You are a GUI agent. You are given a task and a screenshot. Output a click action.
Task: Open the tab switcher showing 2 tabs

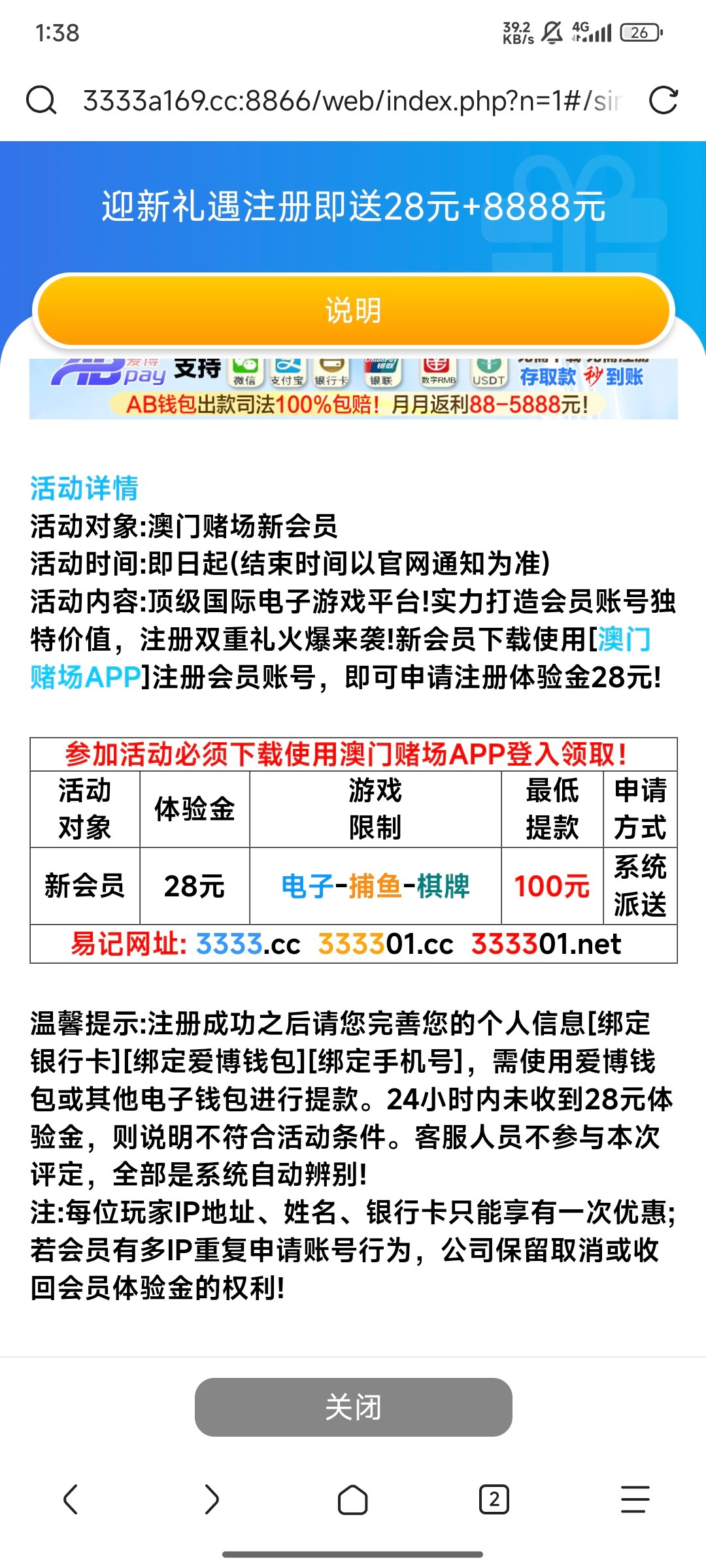tap(494, 1499)
